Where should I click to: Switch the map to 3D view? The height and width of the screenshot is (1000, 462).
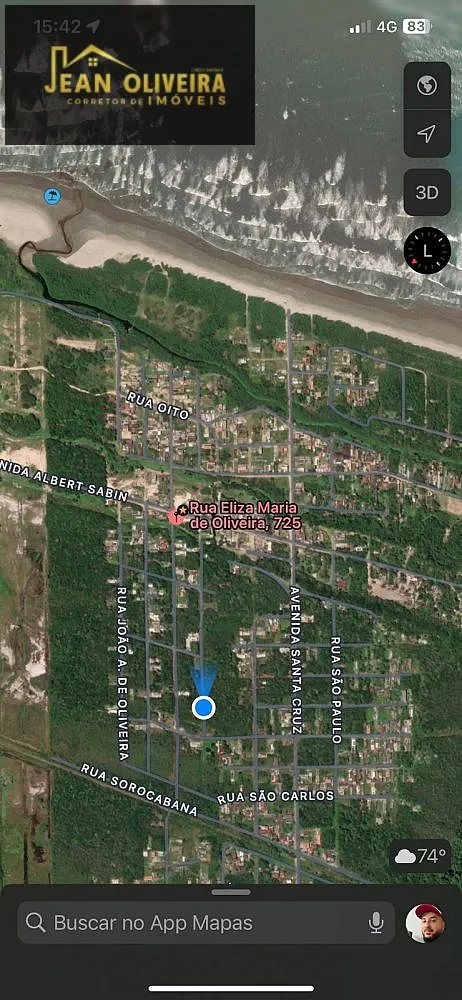[427, 193]
